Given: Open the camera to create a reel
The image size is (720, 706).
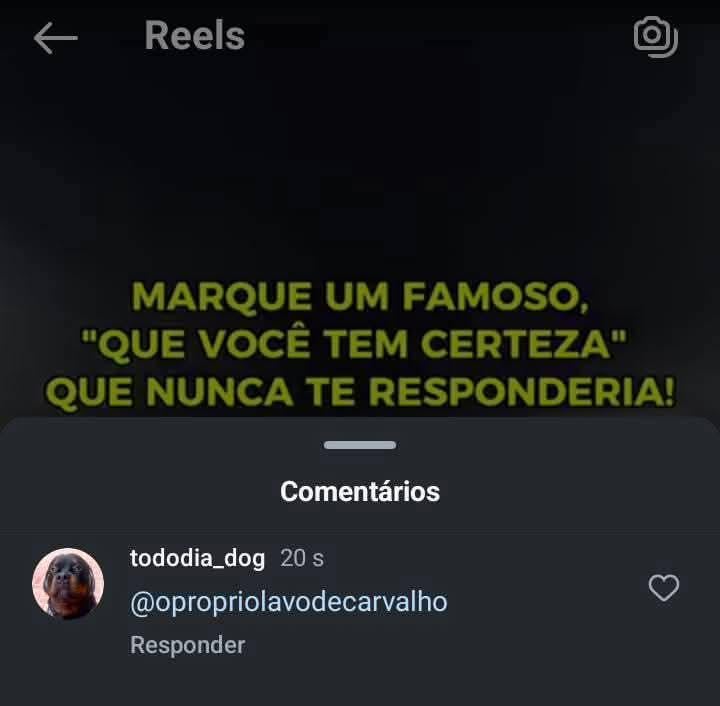Looking at the screenshot, I should pyautogui.click(x=656, y=37).
